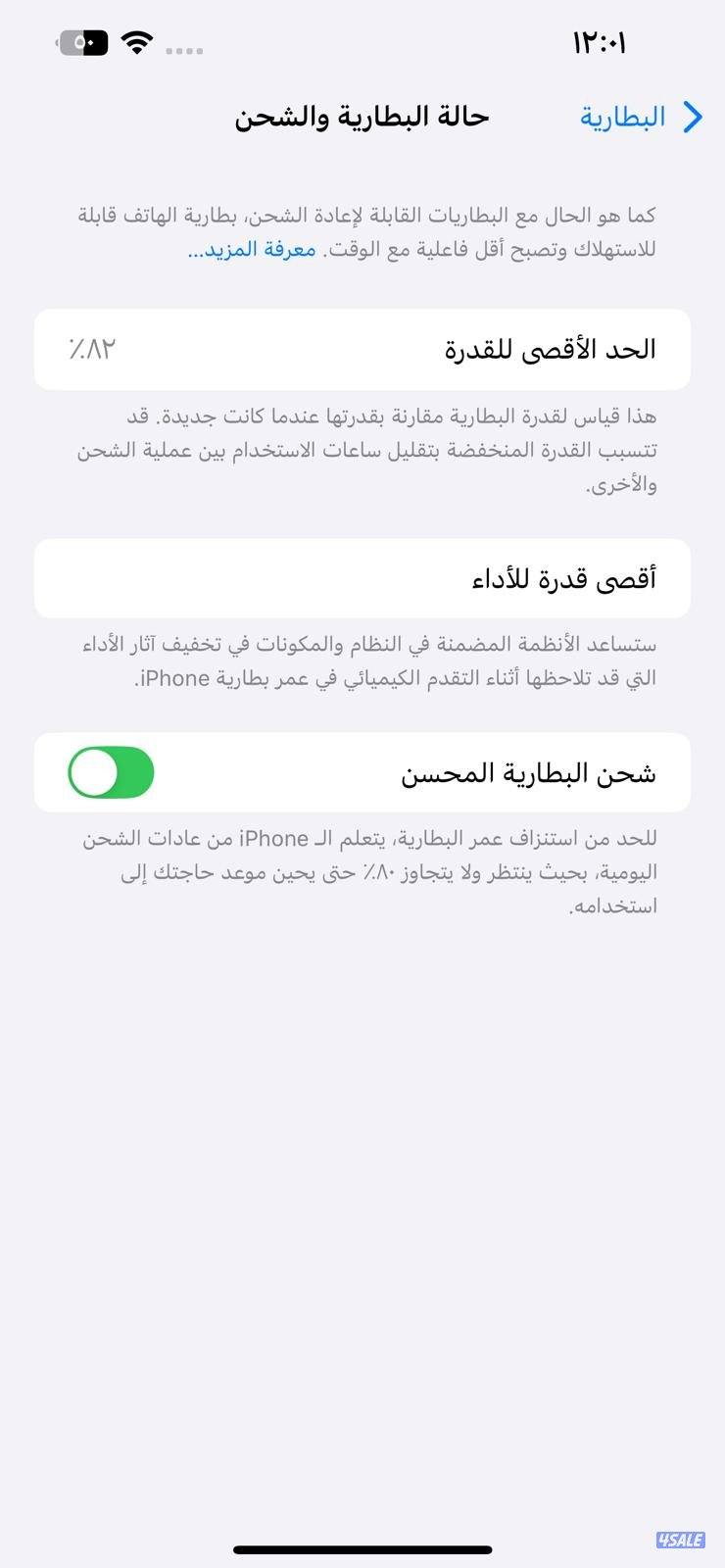Return to the البطارية menu

(x=627, y=117)
